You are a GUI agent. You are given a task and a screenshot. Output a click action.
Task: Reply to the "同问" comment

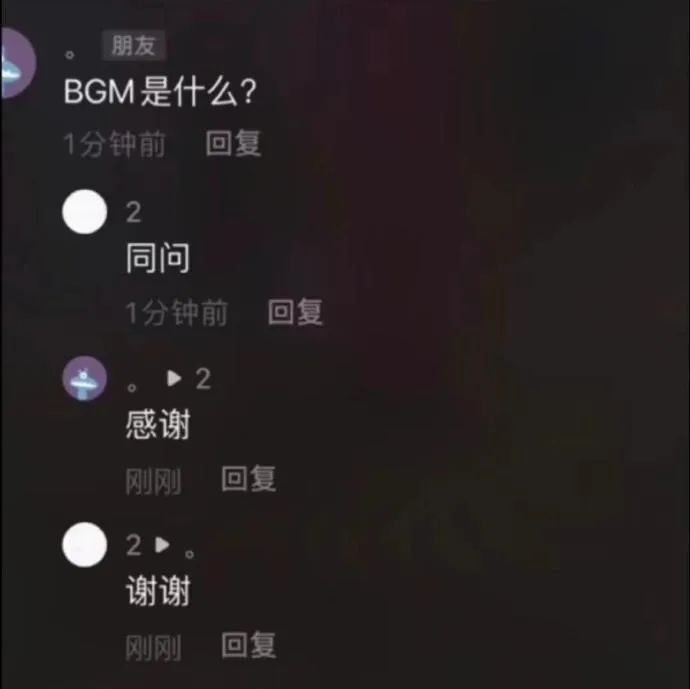[295, 312]
